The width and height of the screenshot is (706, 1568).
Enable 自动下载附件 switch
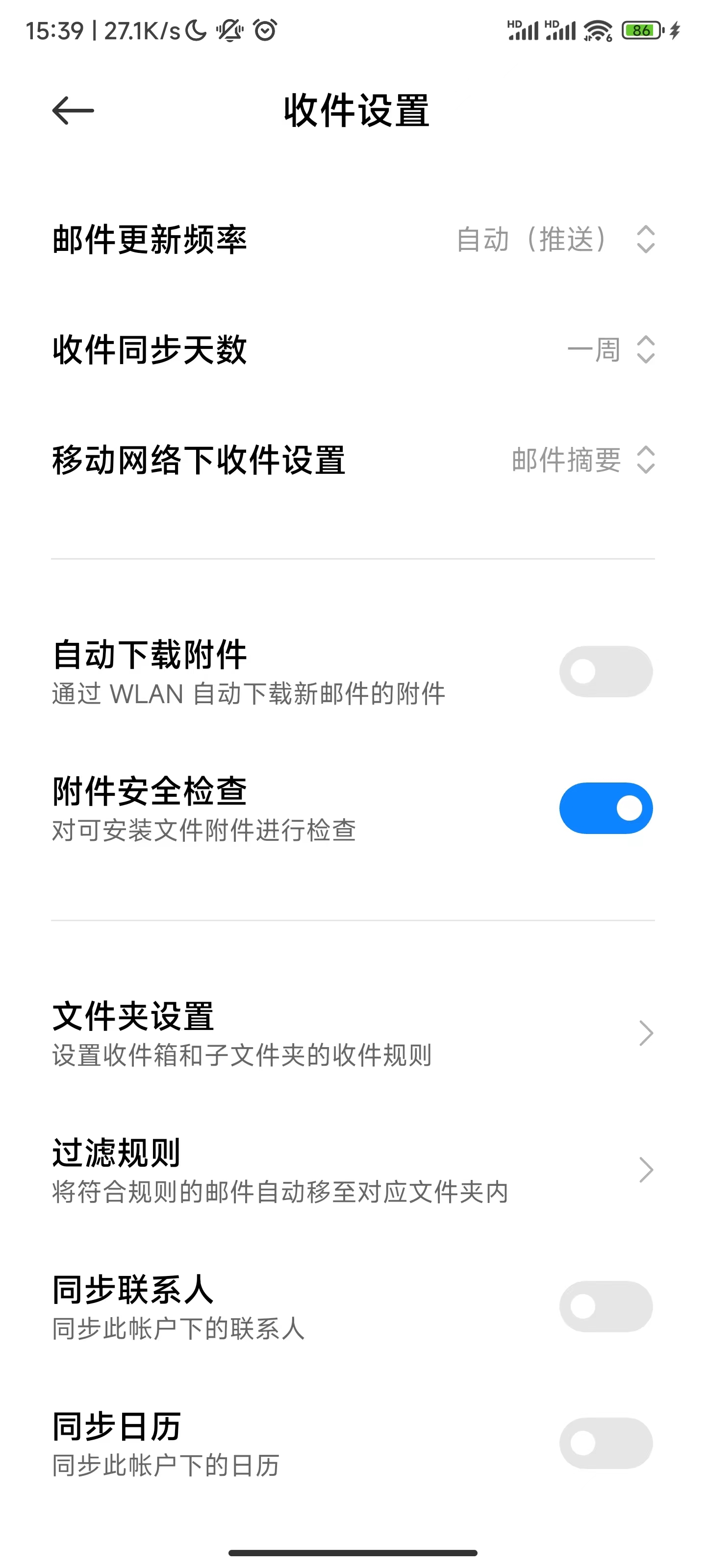(605, 671)
